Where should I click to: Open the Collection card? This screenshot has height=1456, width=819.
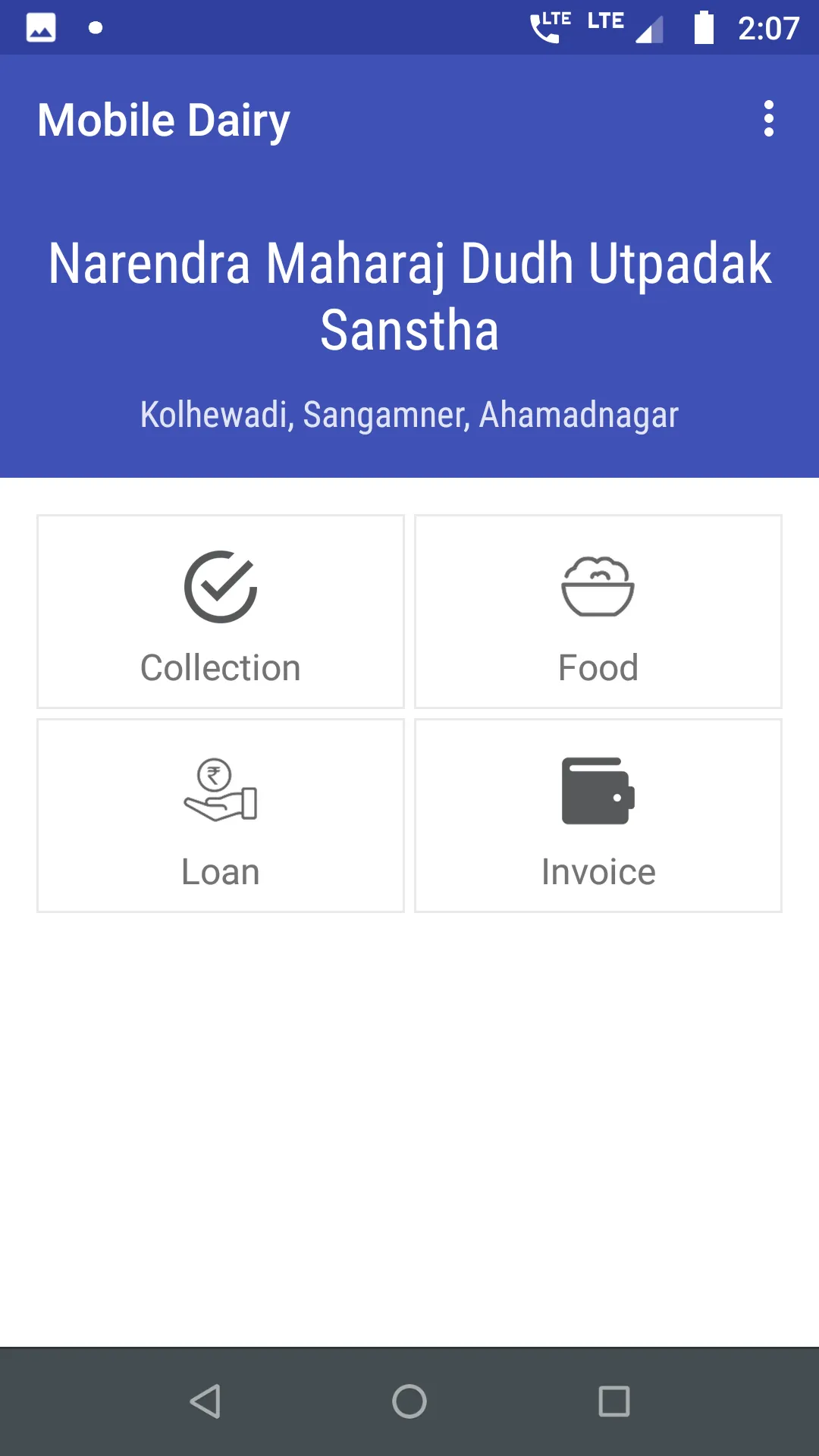221,612
